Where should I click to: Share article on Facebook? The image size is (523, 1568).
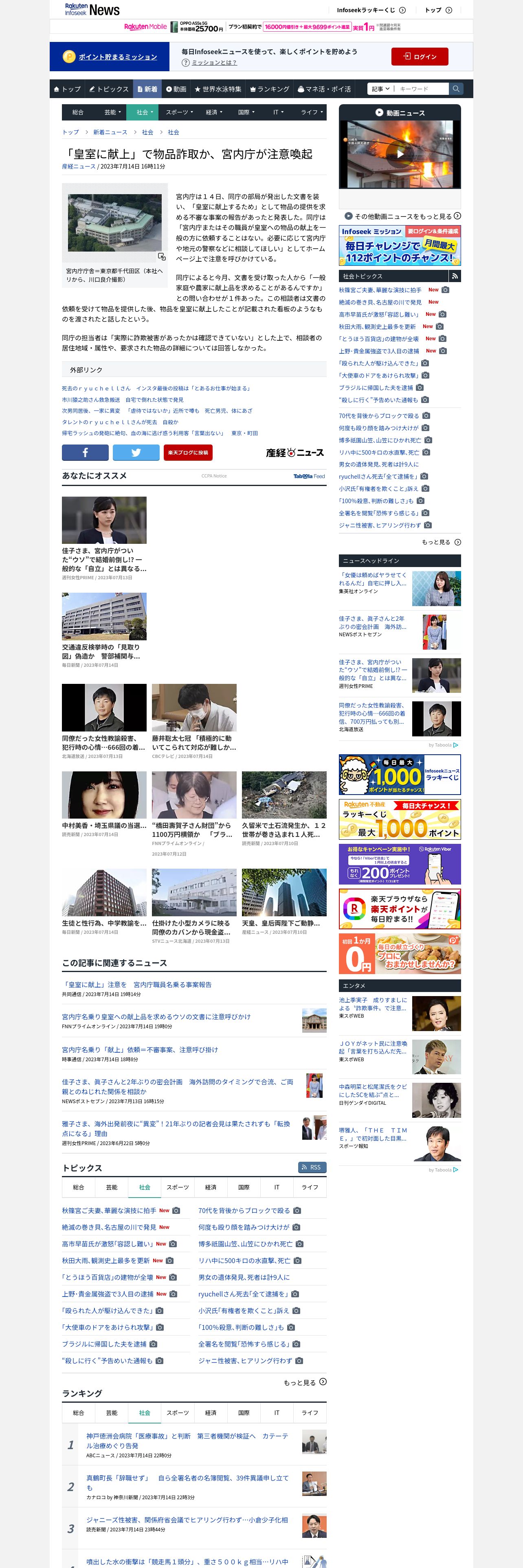pyautogui.click(x=85, y=452)
